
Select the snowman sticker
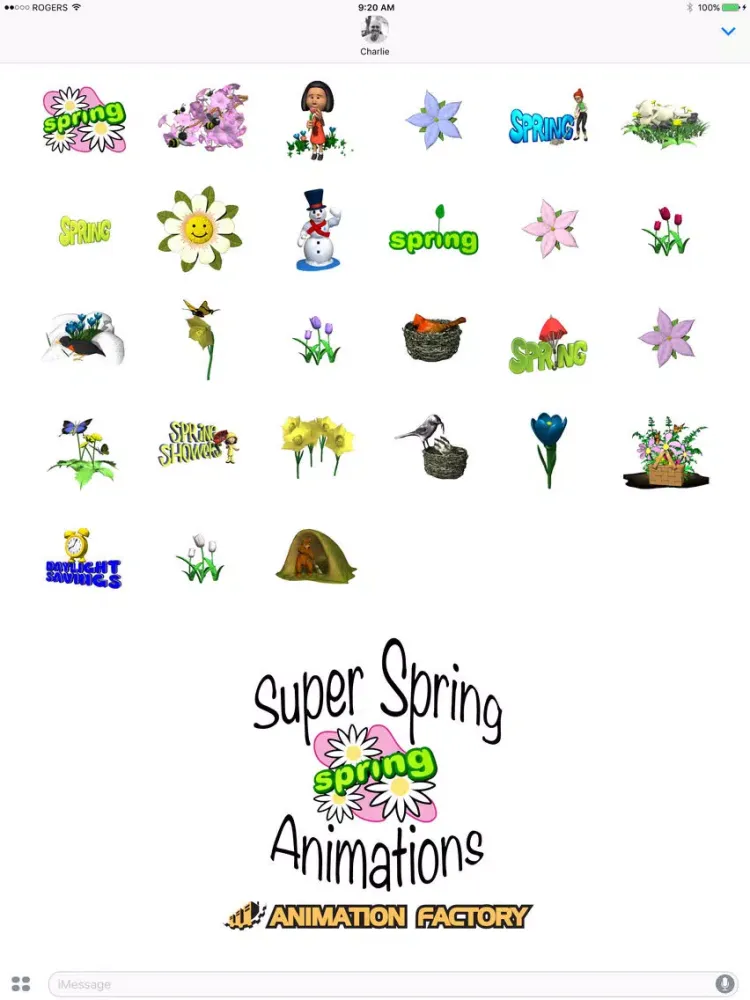318,230
